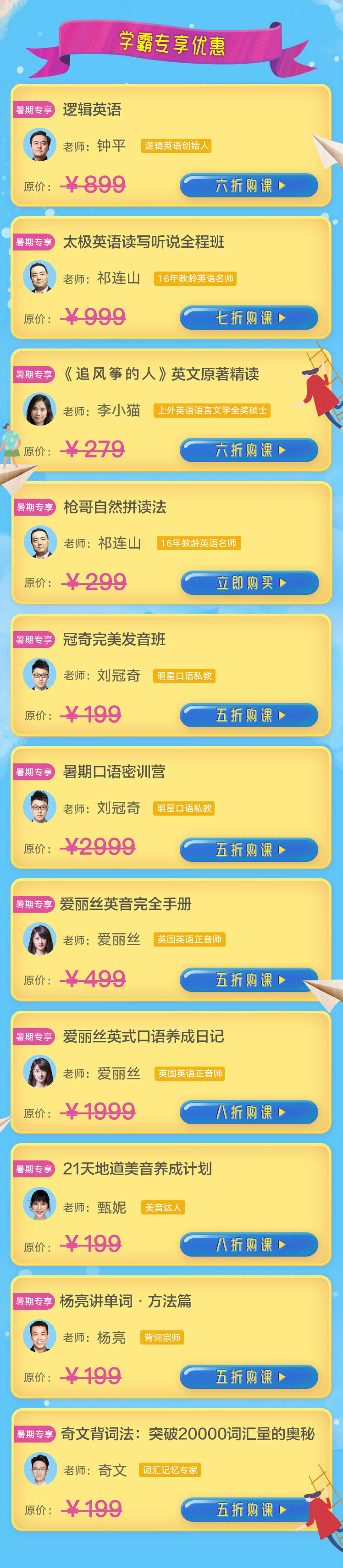Purchase 冠奇完美发音班 with 五折购课

coord(249,714)
